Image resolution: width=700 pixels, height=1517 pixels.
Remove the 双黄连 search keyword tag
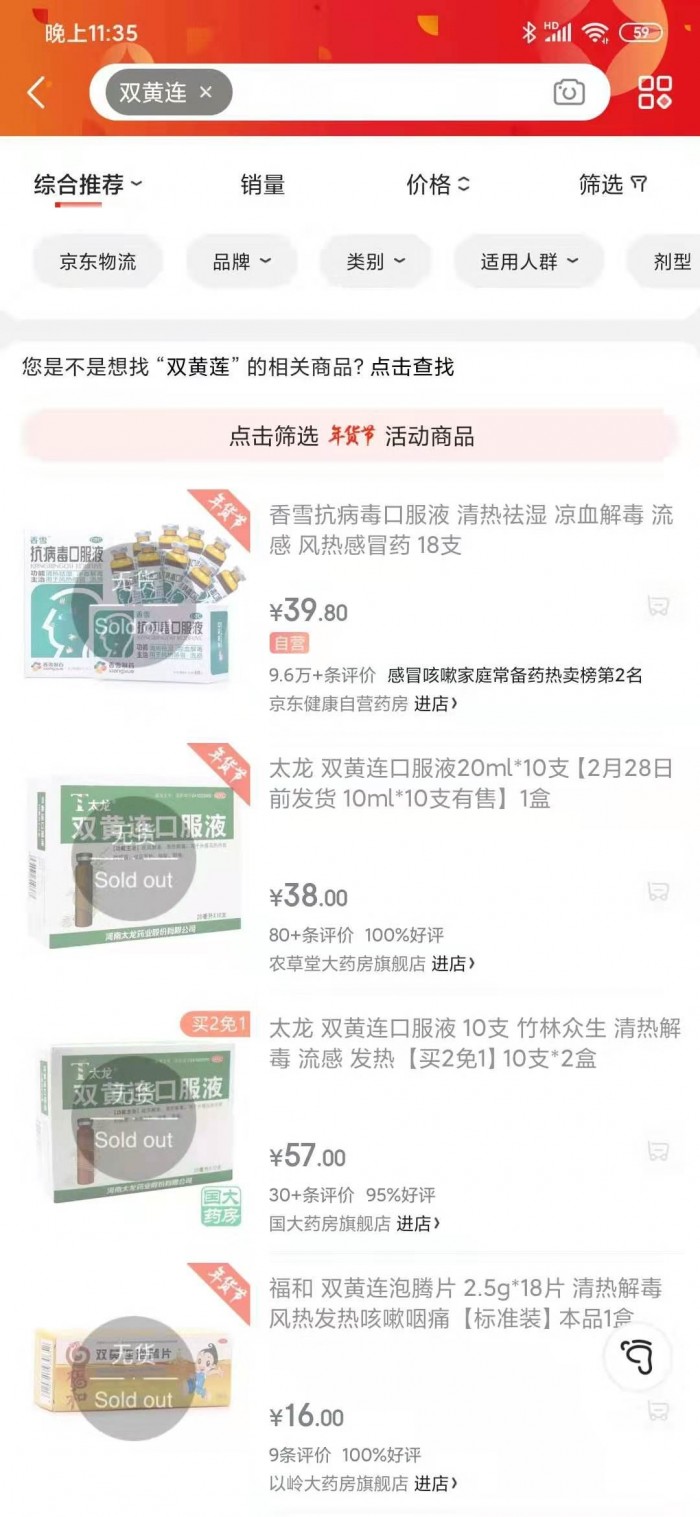206,92
